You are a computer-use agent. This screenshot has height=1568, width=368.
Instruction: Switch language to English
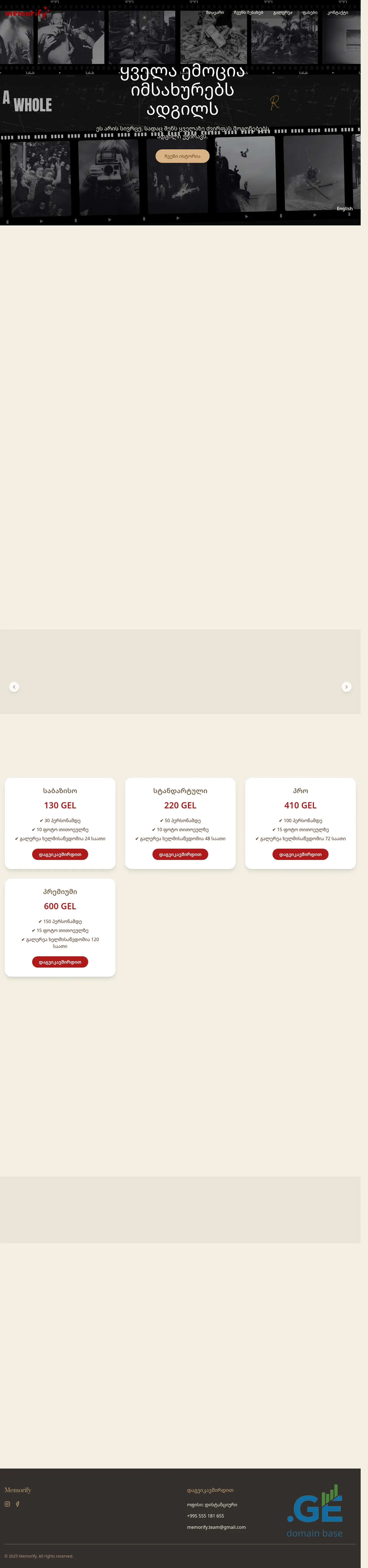click(344, 209)
